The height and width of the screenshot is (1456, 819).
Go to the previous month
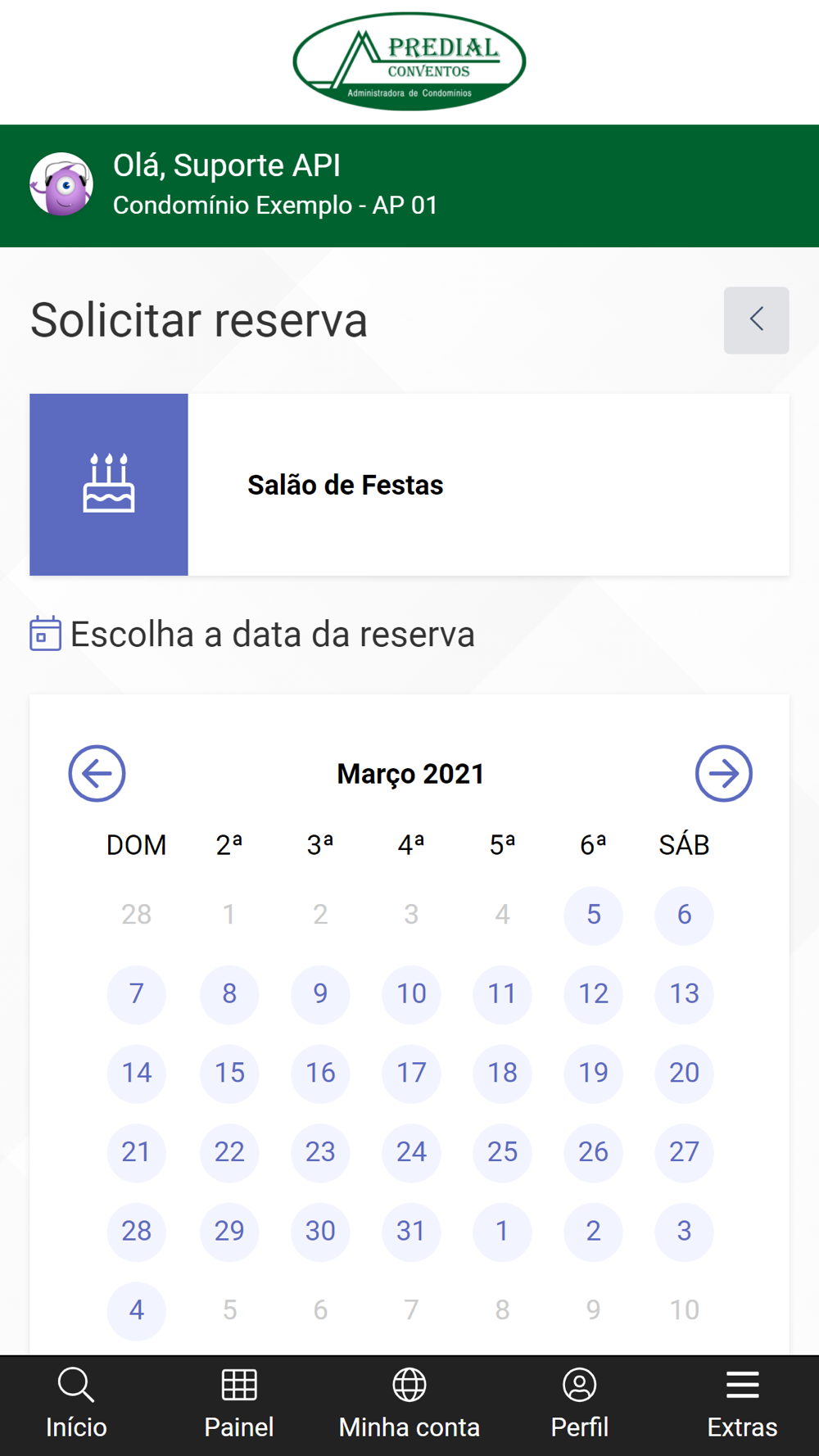tap(97, 773)
